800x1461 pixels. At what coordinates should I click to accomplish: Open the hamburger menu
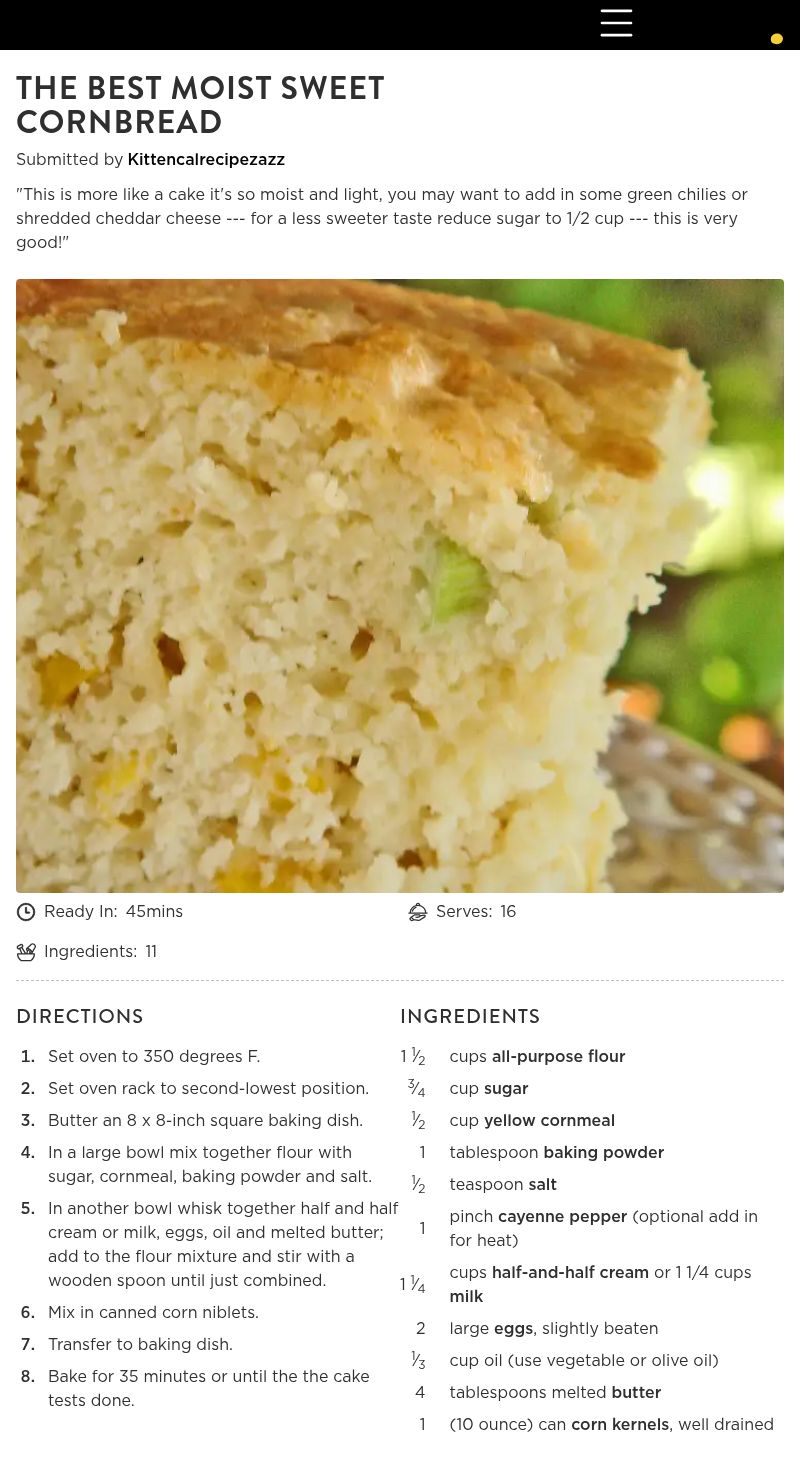coord(616,23)
